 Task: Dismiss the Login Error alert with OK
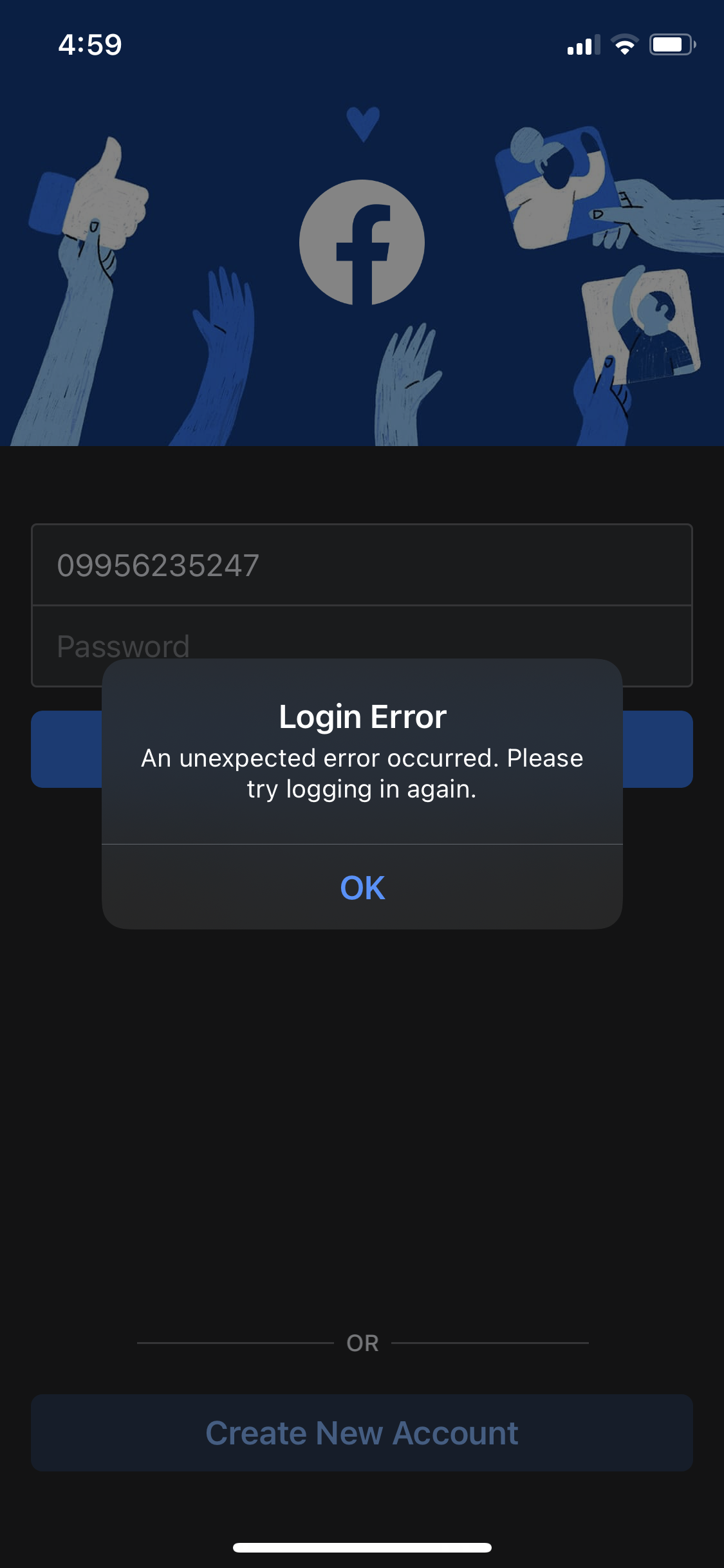pyautogui.click(x=362, y=886)
